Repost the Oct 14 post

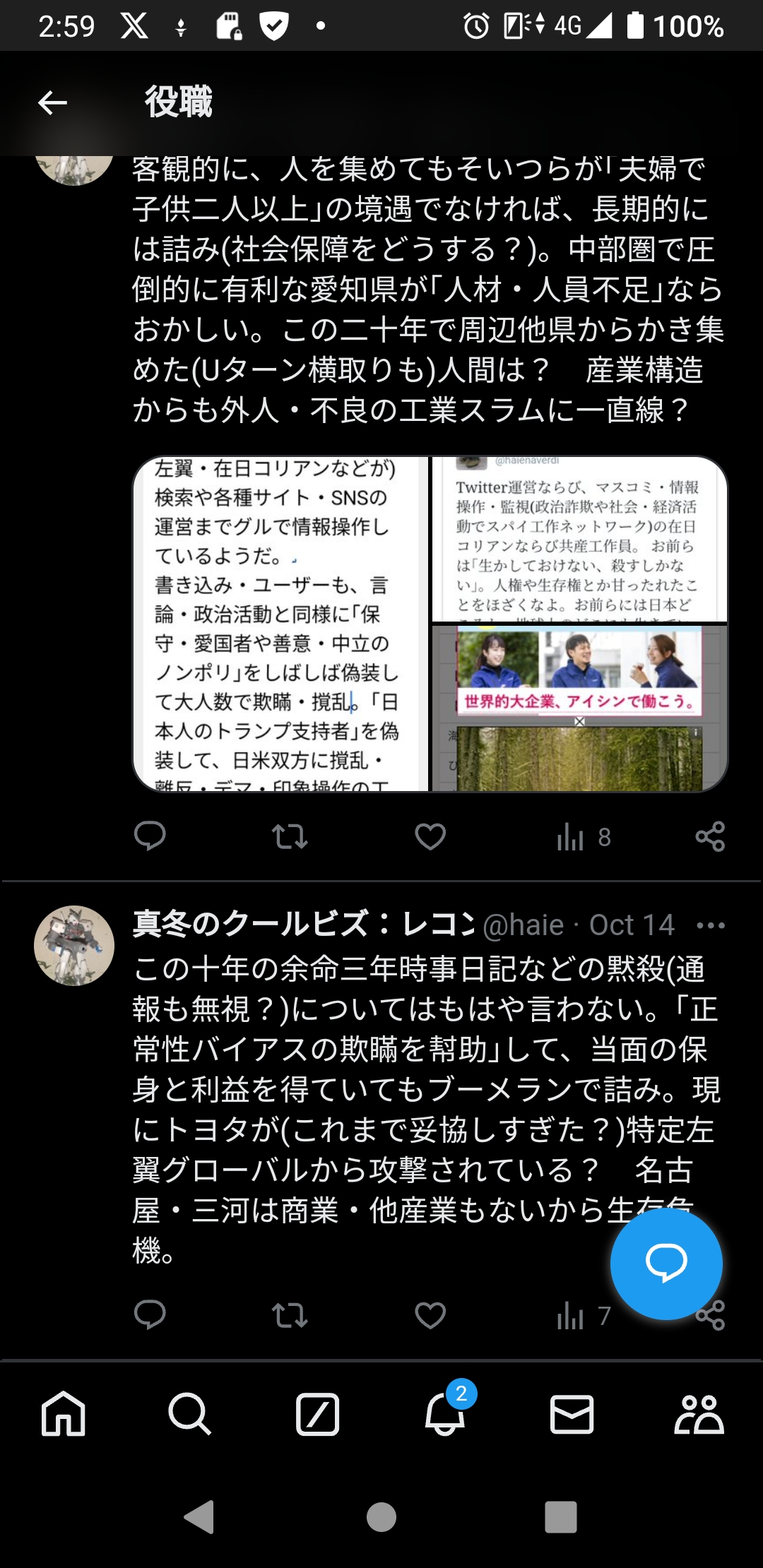tap(290, 1315)
